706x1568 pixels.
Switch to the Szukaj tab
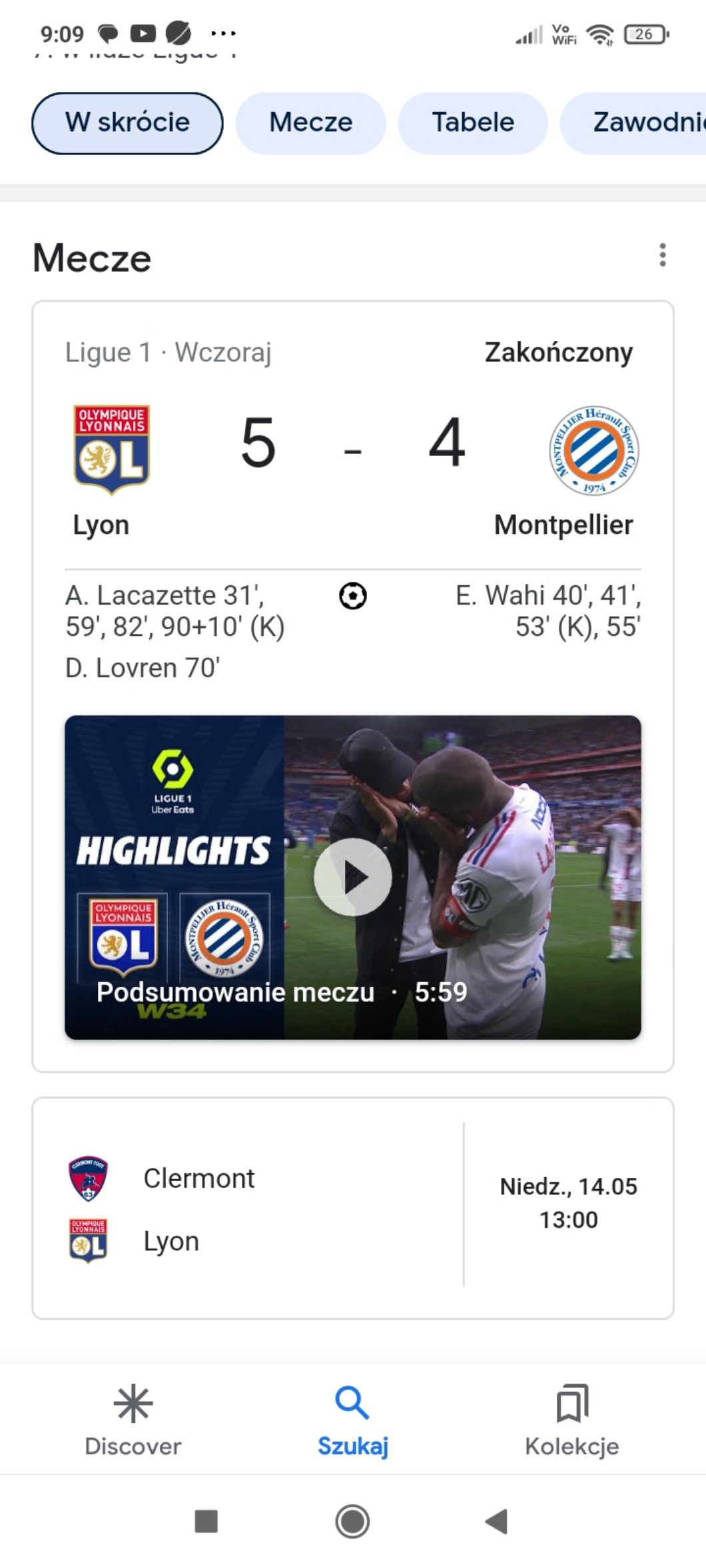click(352, 1420)
